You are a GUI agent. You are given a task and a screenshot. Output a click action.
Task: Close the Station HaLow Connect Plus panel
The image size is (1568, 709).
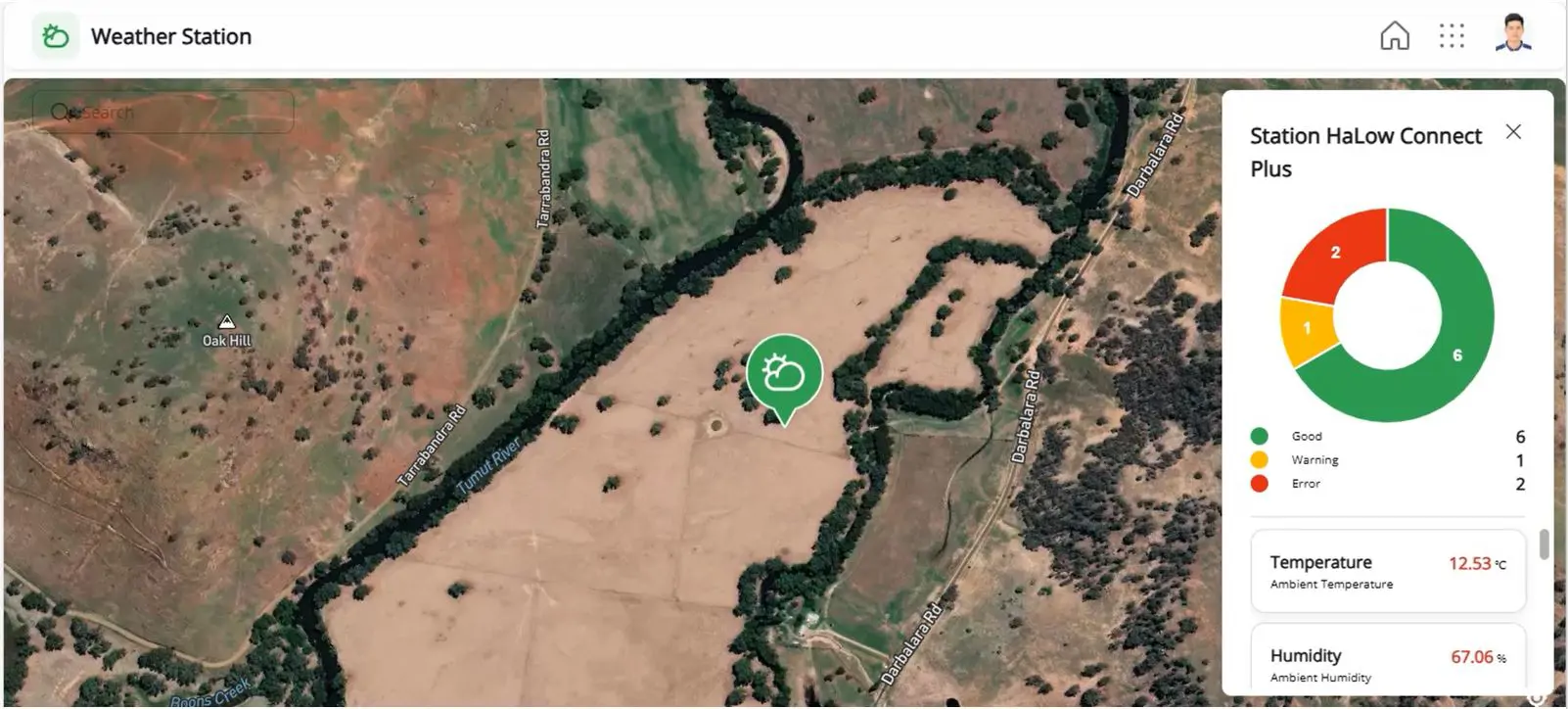click(1513, 132)
